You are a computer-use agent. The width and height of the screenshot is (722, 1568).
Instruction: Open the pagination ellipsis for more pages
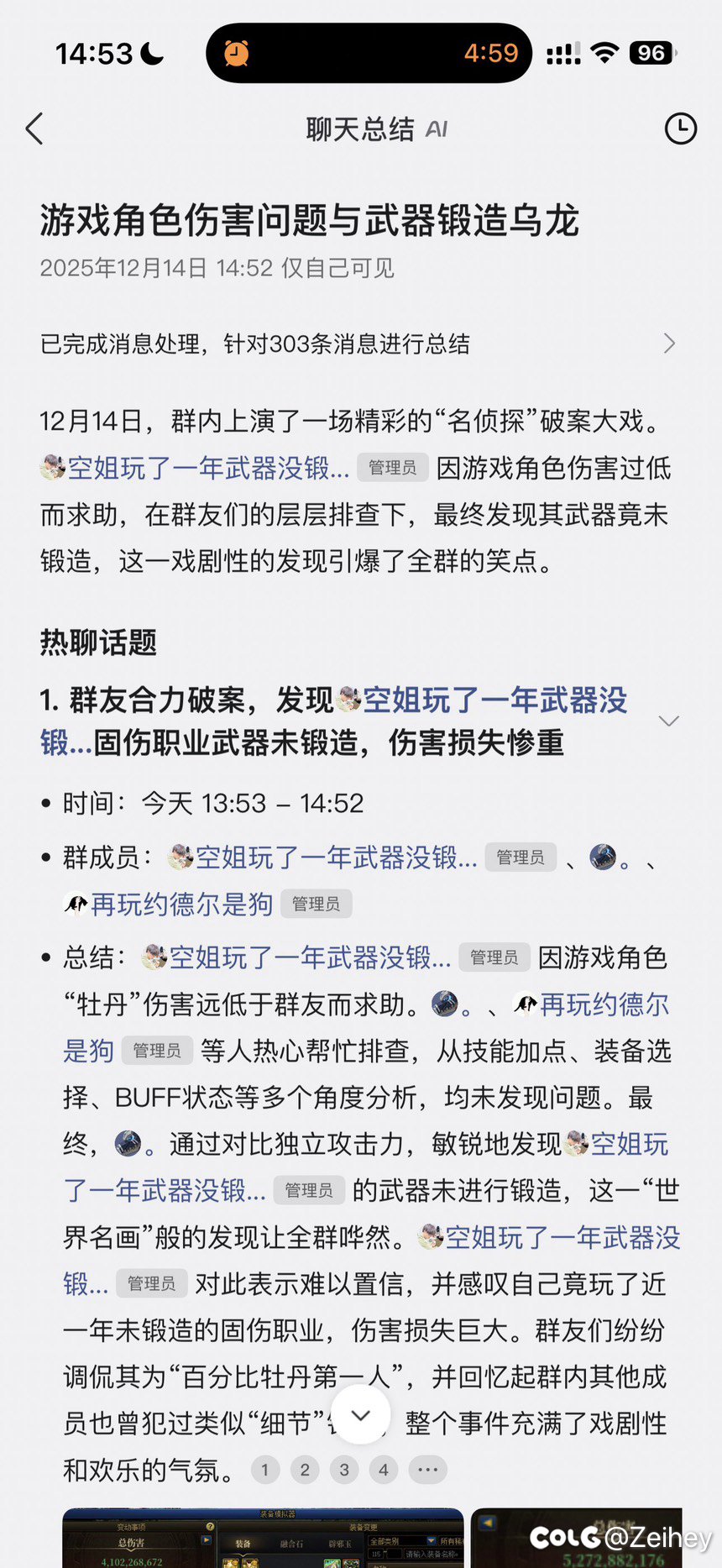coord(427,1470)
